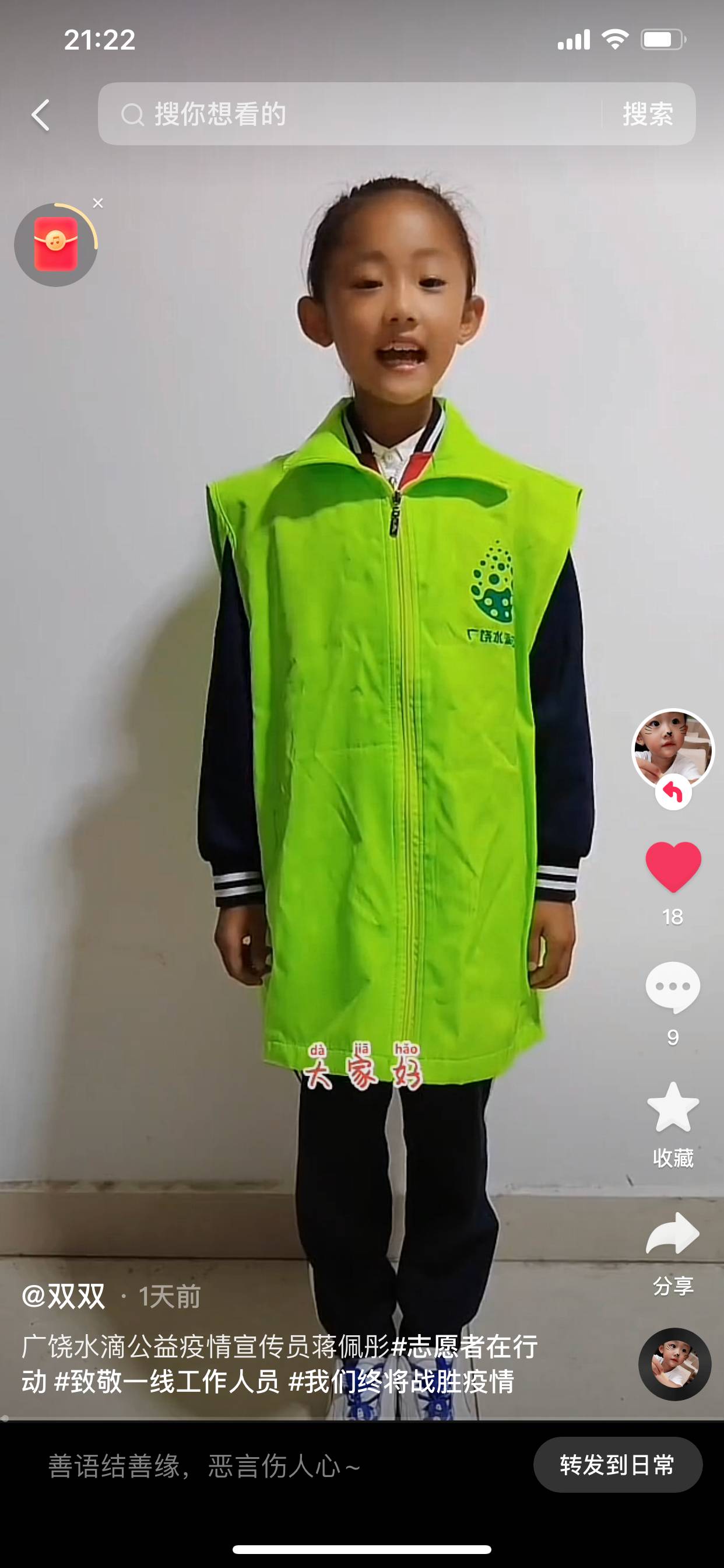This screenshot has height=1568, width=724.
Task: Go back using the top-left arrow
Action: (41, 115)
